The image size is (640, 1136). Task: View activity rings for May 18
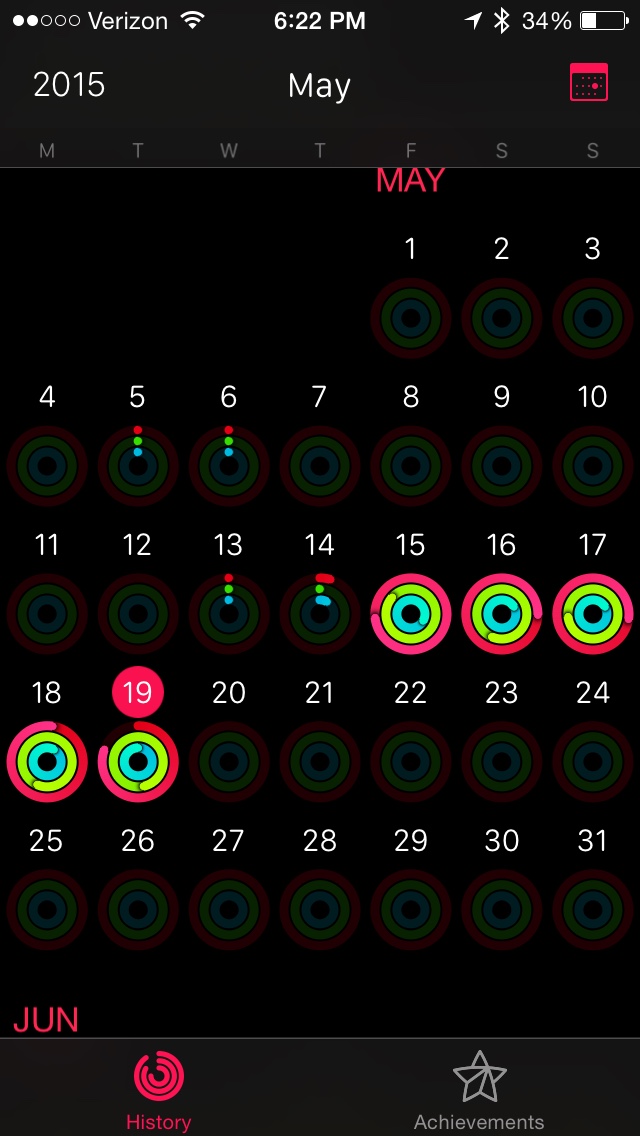click(x=47, y=762)
